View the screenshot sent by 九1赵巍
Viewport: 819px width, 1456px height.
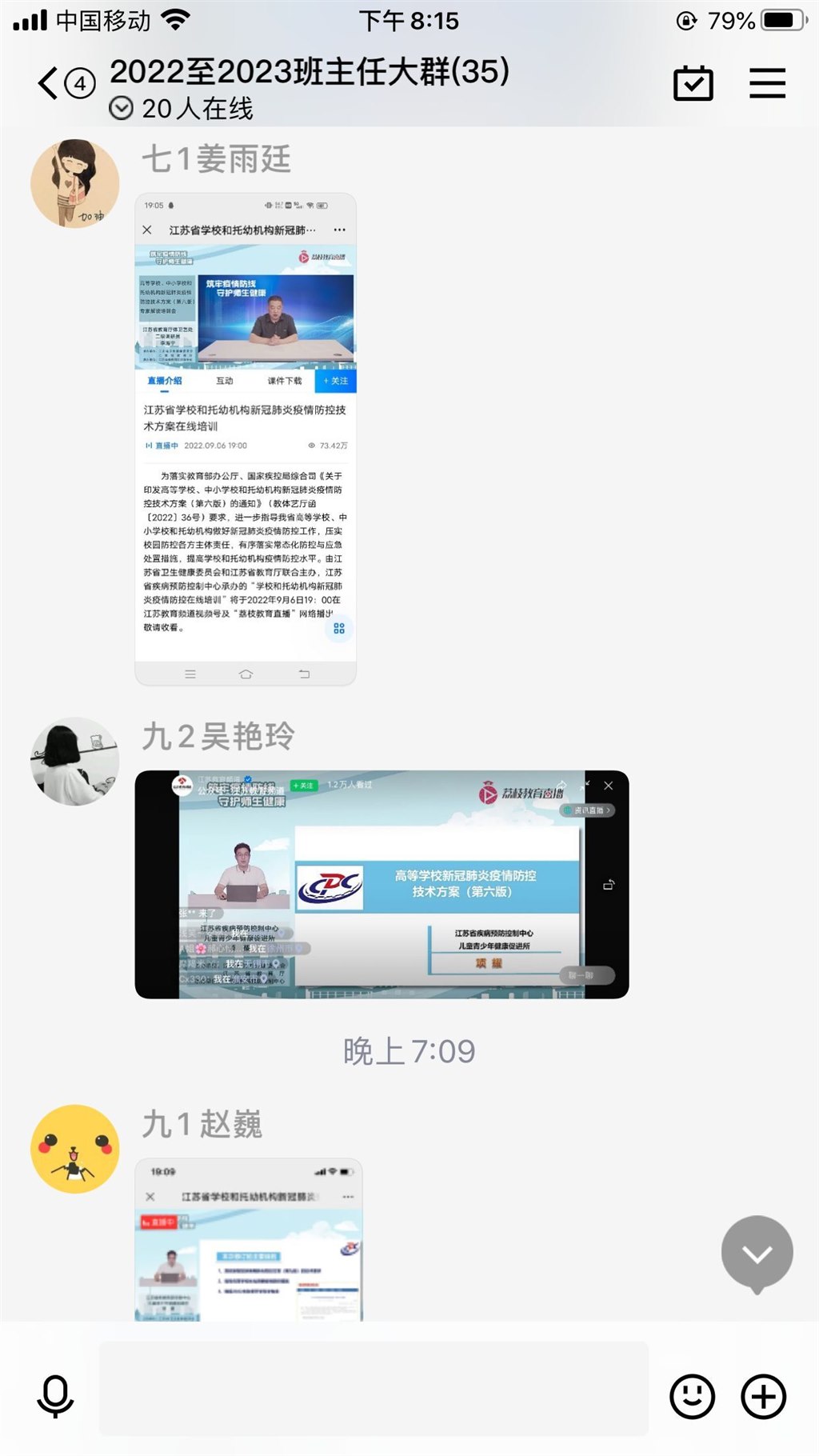(248, 1238)
